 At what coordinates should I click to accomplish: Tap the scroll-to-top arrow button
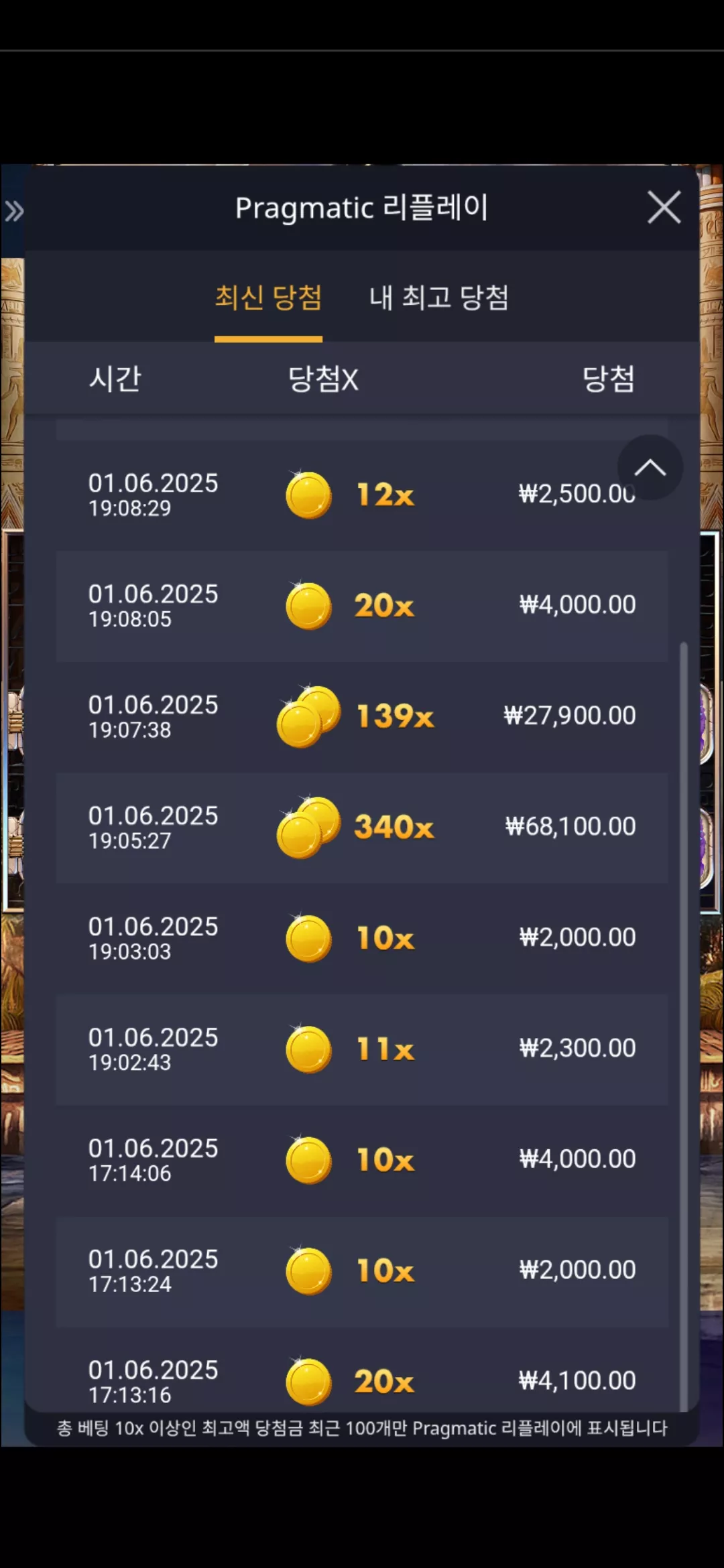tap(650, 468)
